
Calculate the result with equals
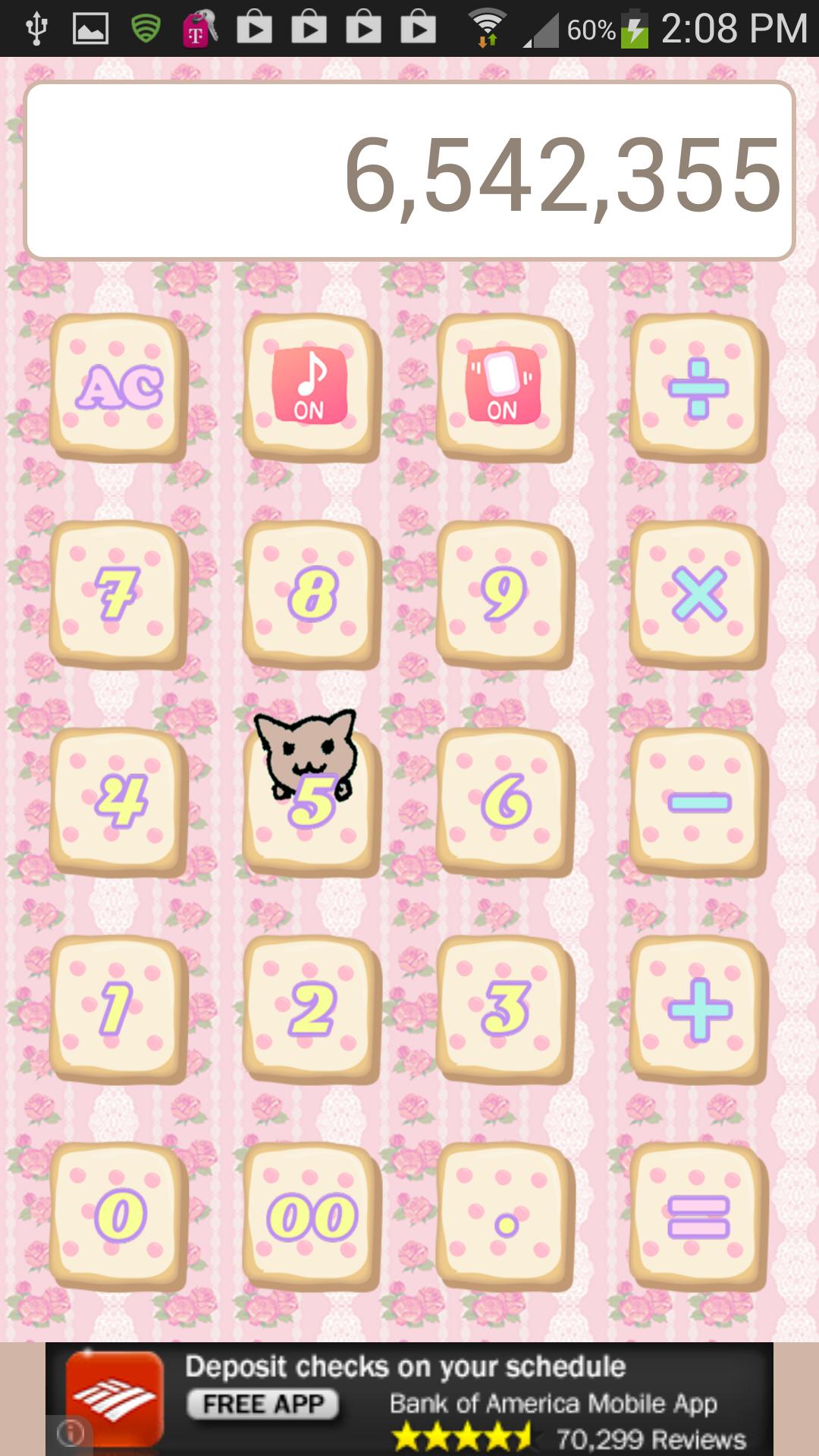(698, 1216)
